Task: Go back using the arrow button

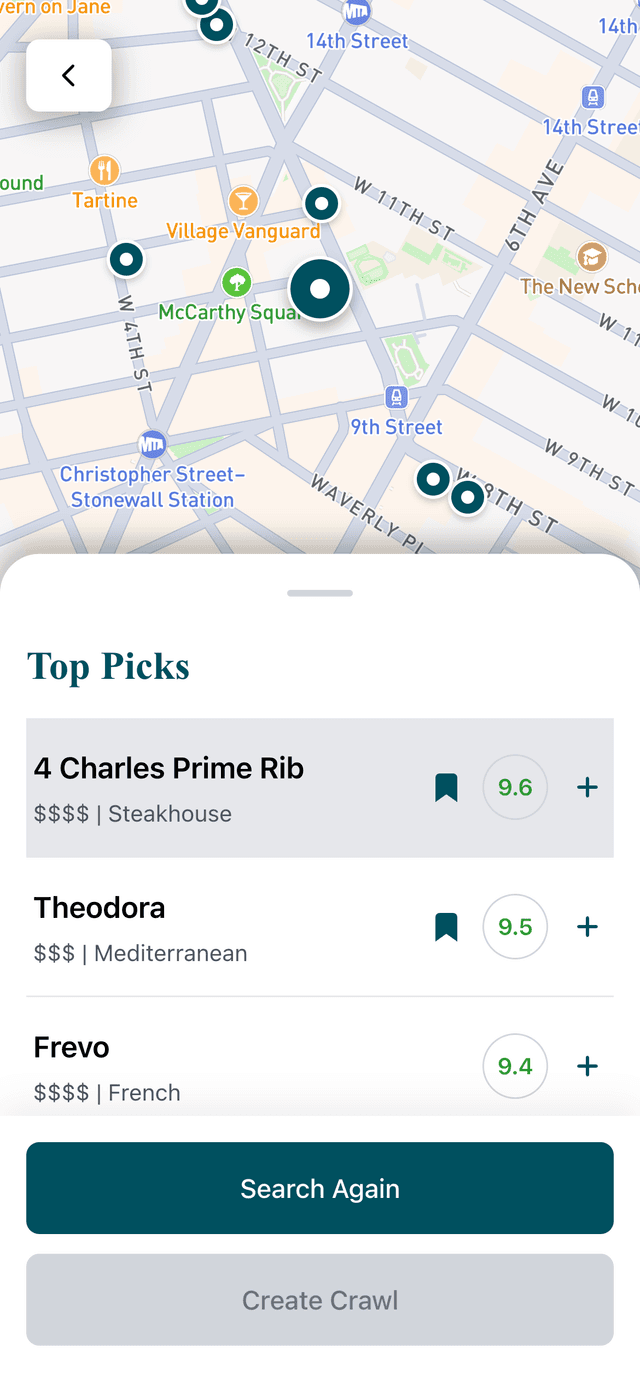Action: (x=68, y=76)
